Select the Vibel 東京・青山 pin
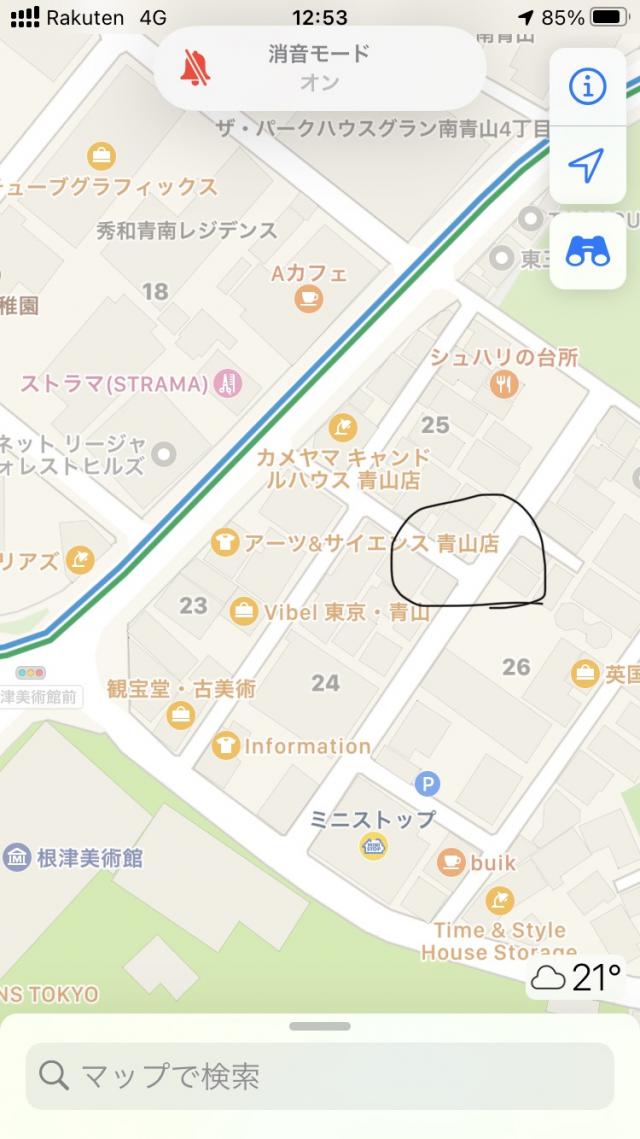640x1139 pixels. [243, 612]
